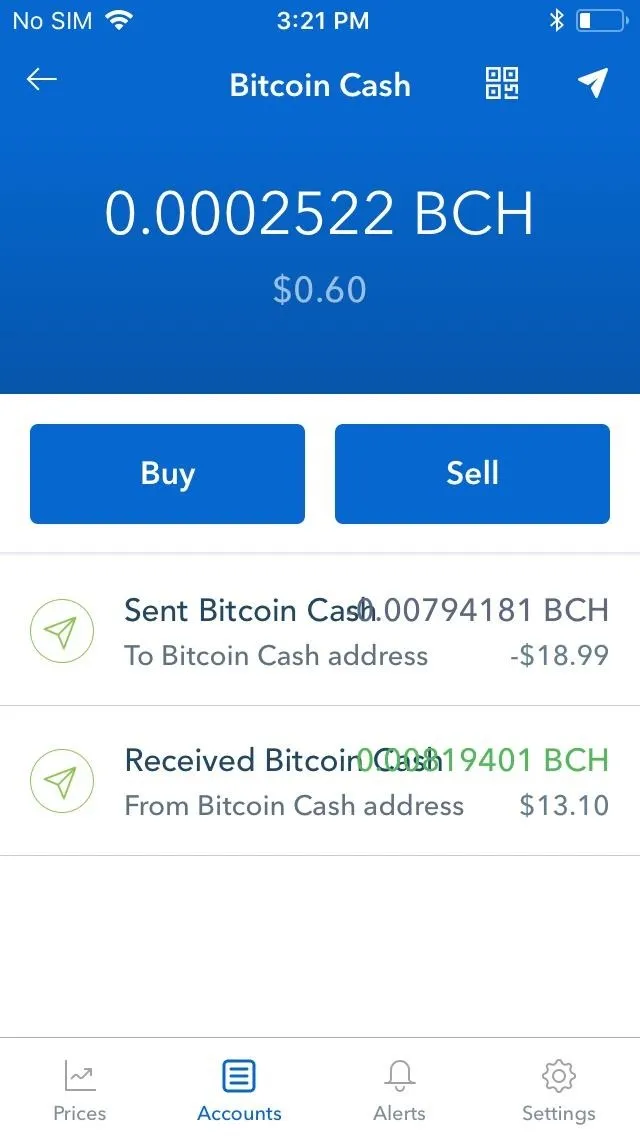Open the QR code scanner icon
The width and height of the screenshot is (640, 1136).
pyautogui.click(x=502, y=83)
